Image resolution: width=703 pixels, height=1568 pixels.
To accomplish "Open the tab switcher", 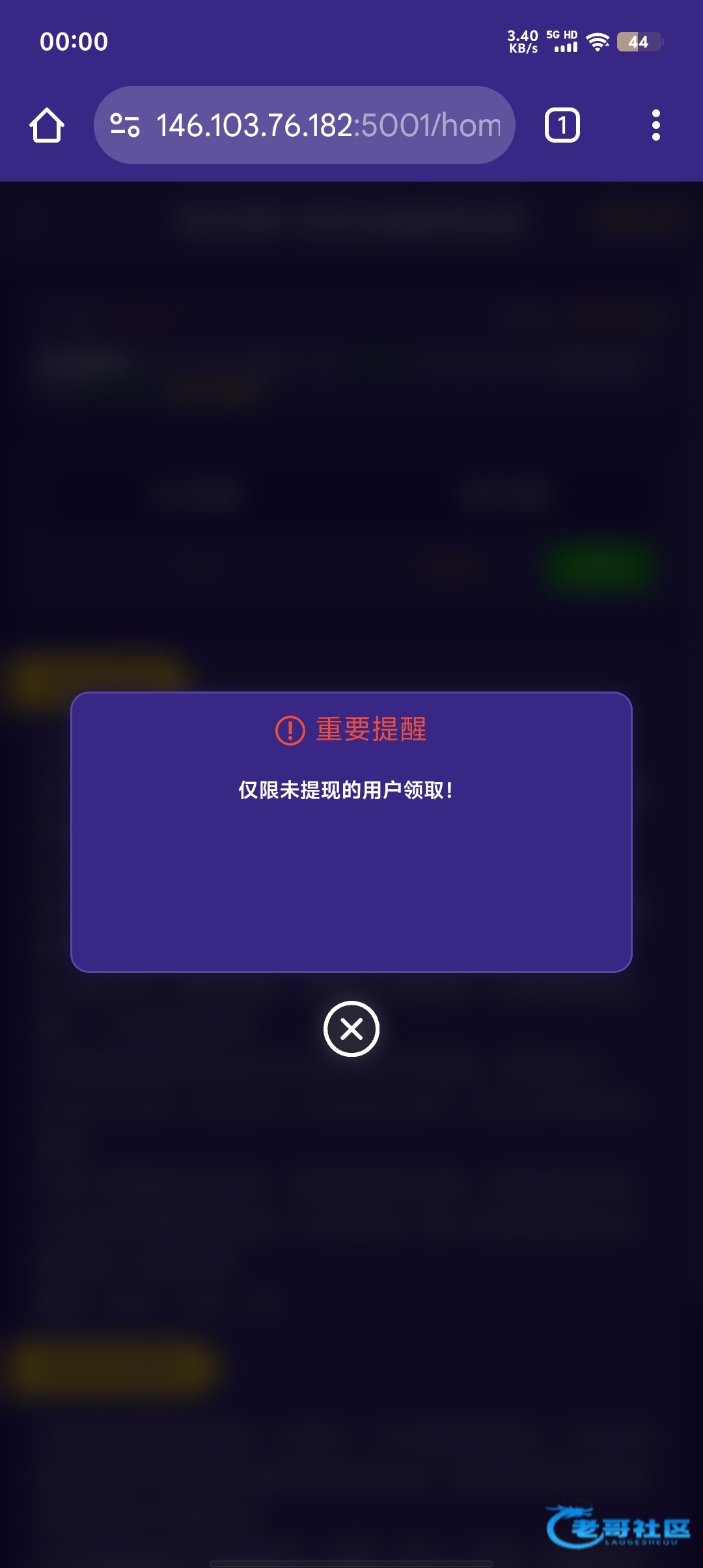I will click(562, 125).
